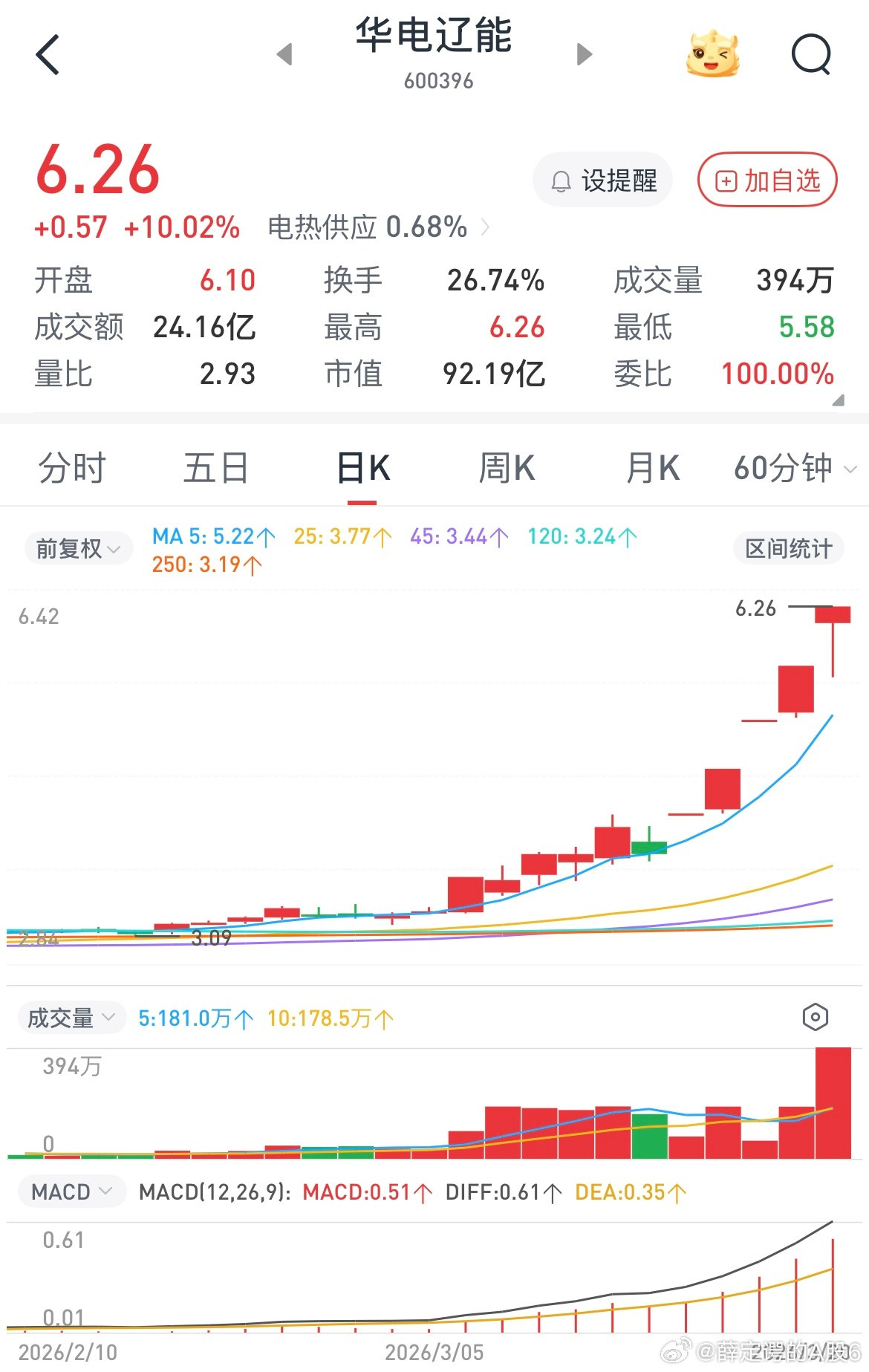Open the MACD indicator dropdown
869x1372 pixels.
tap(71, 1191)
